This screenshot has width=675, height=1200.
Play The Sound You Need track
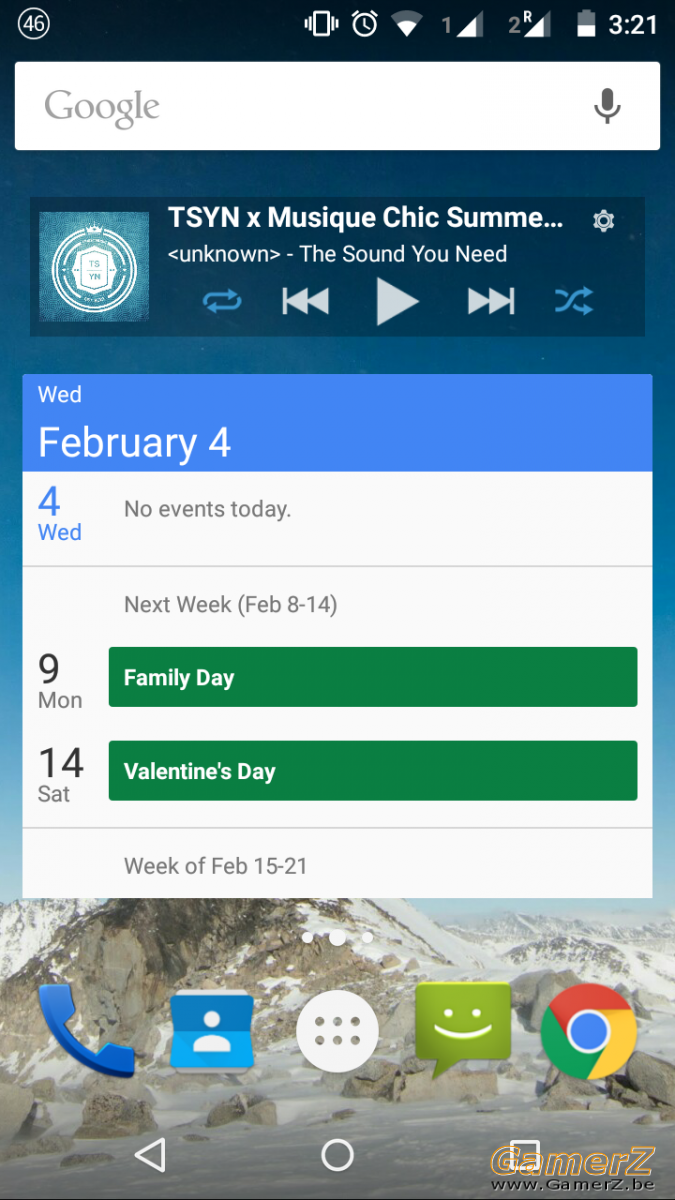pos(397,301)
